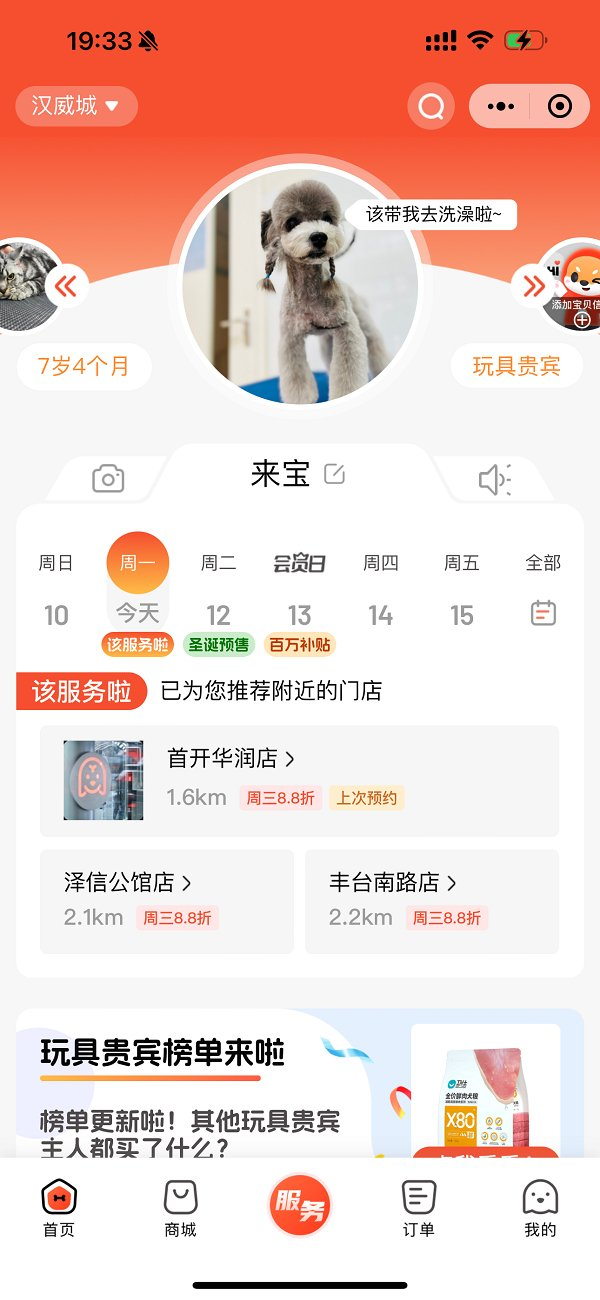Edit the pet name 来宝

coord(335,474)
